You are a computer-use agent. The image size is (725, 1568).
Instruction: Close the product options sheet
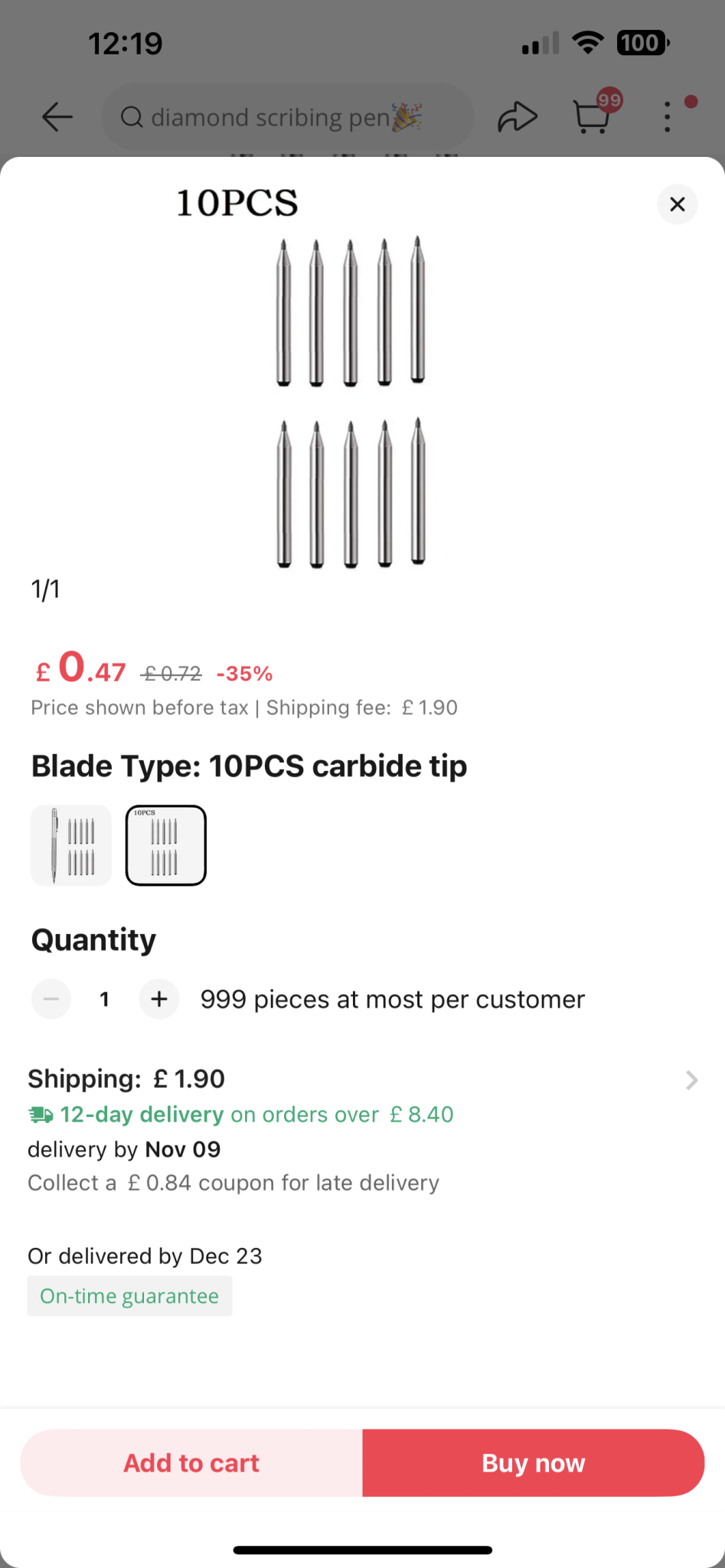tap(677, 204)
